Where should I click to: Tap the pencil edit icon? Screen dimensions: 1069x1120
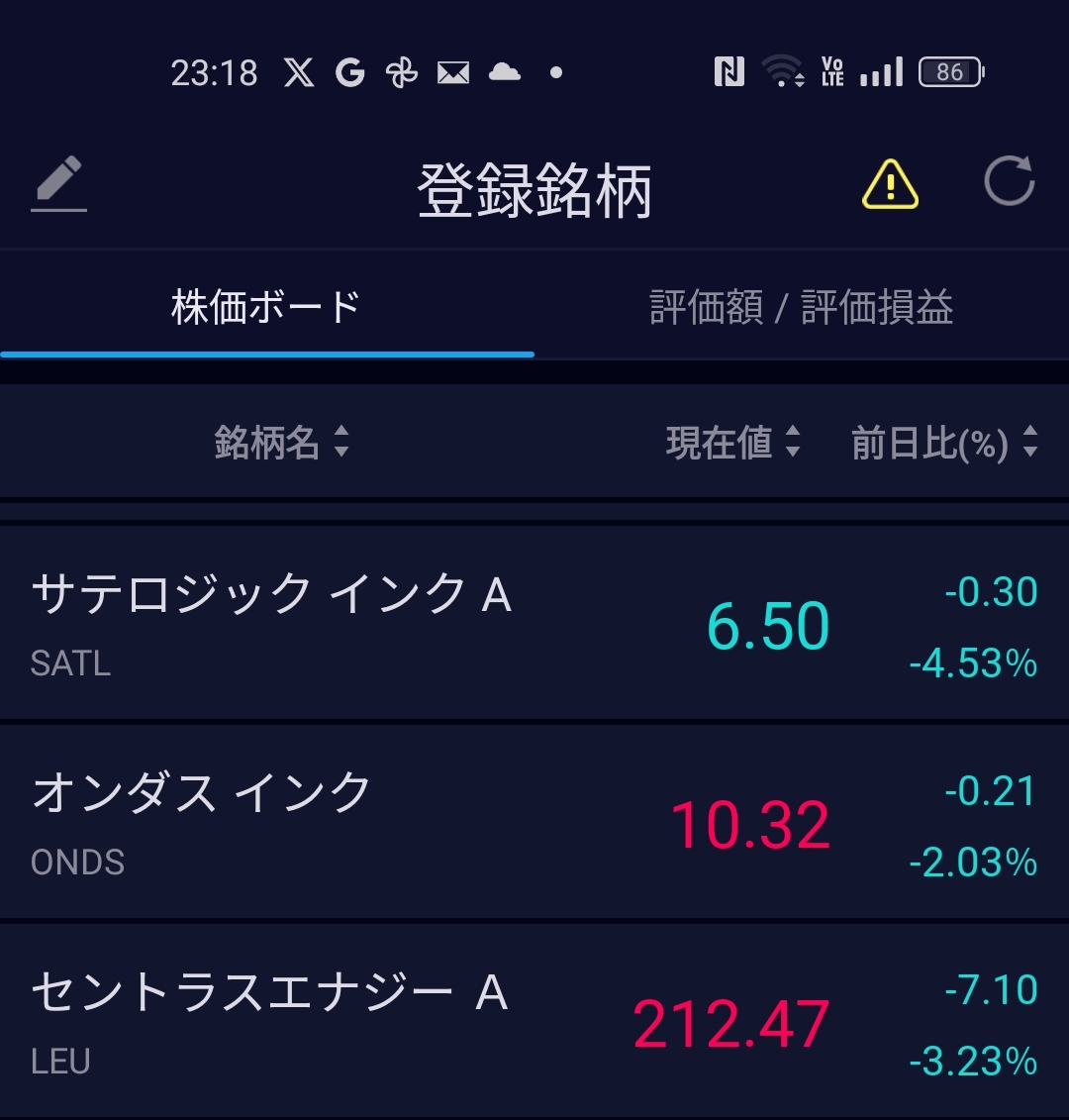click(59, 184)
